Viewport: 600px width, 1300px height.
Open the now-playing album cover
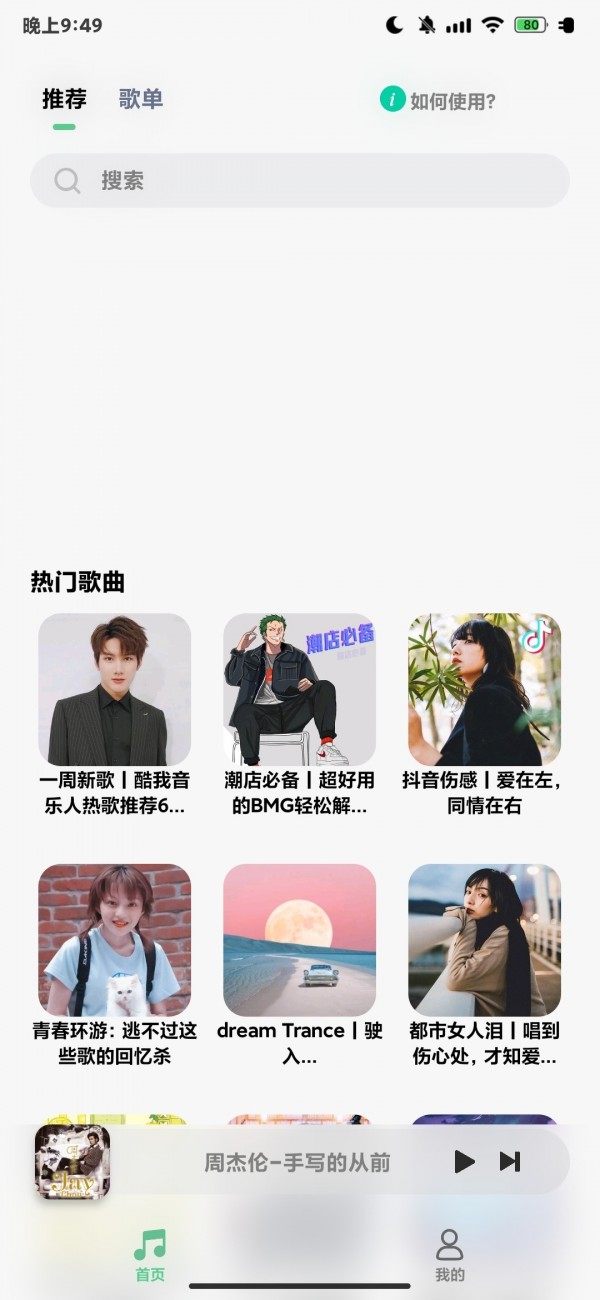(x=72, y=1162)
